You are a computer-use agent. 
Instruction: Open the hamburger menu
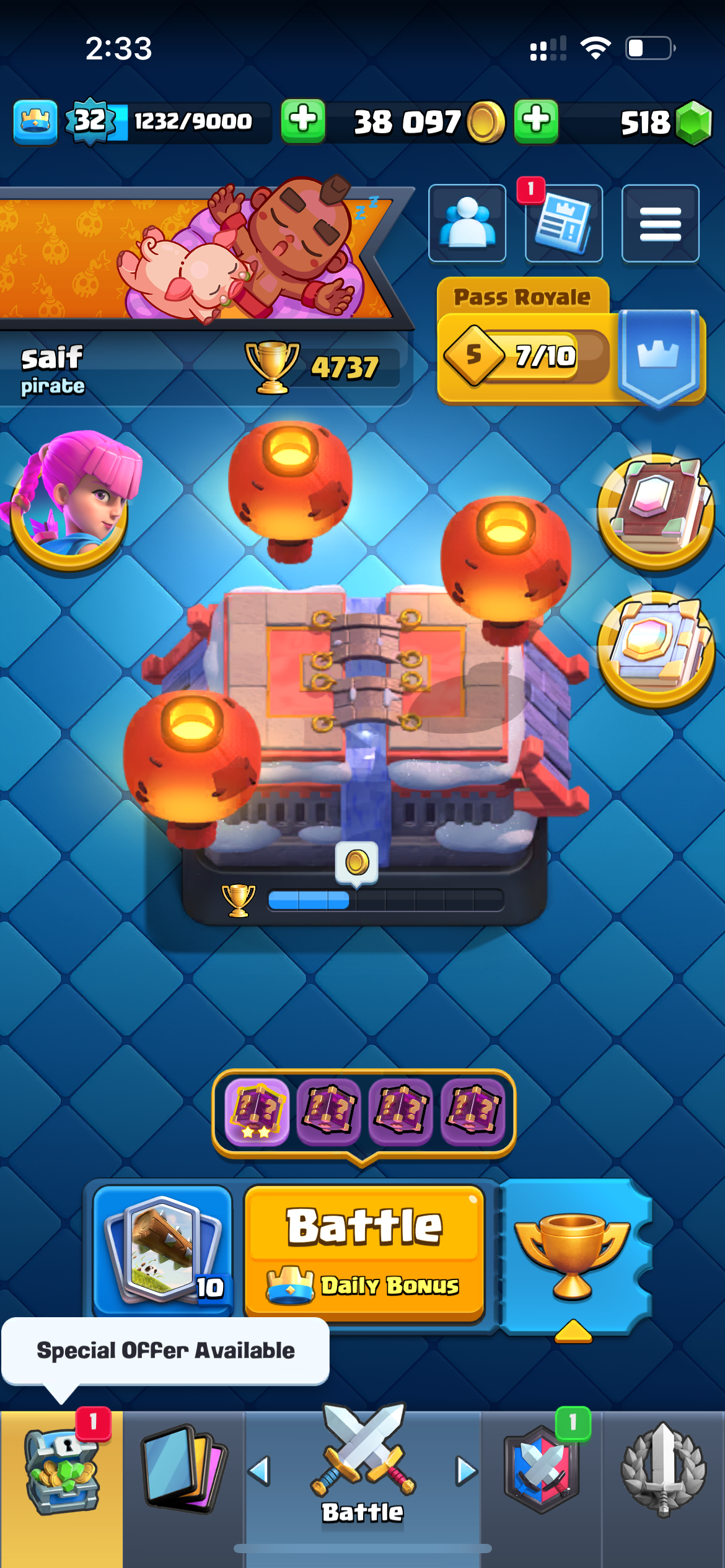[660, 224]
